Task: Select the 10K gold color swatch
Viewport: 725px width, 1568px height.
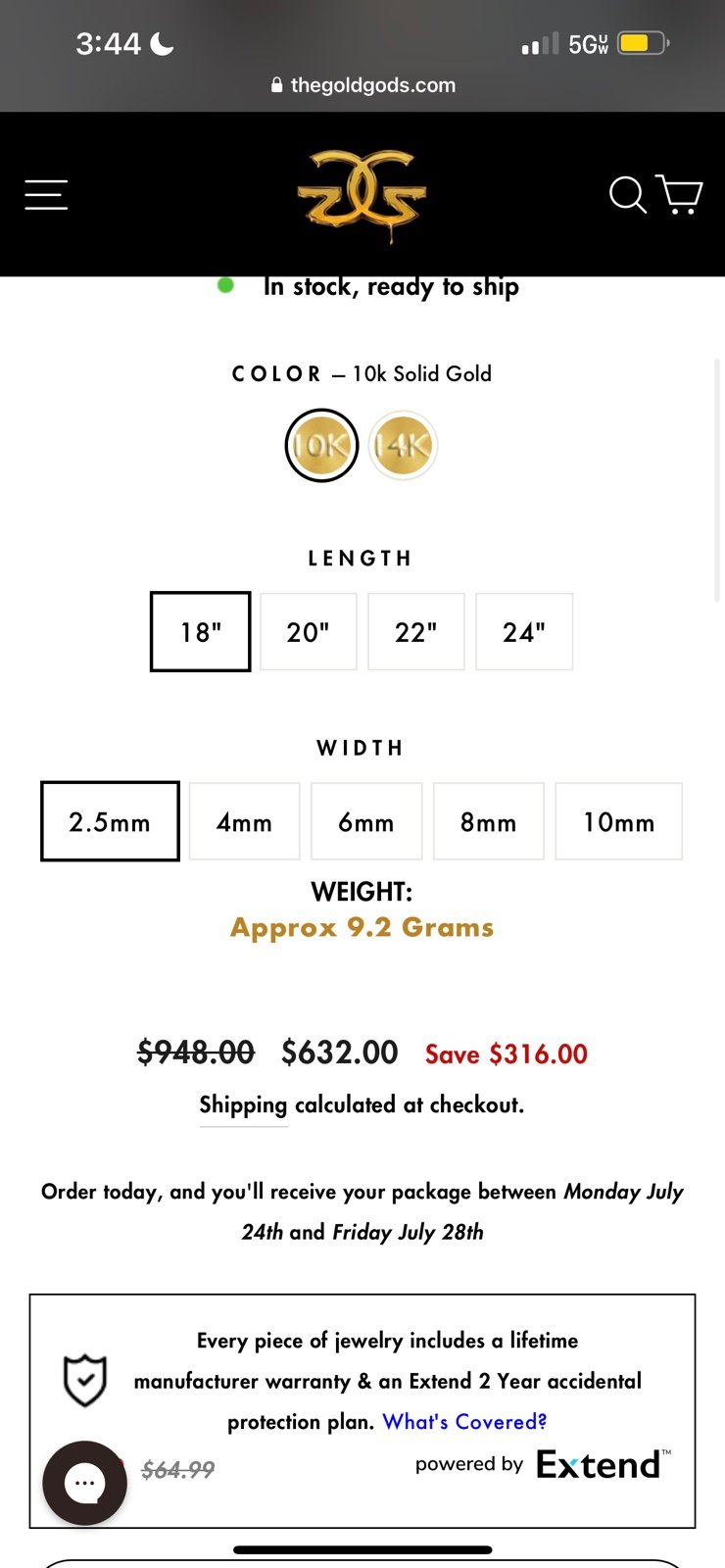Action: click(x=321, y=446)
